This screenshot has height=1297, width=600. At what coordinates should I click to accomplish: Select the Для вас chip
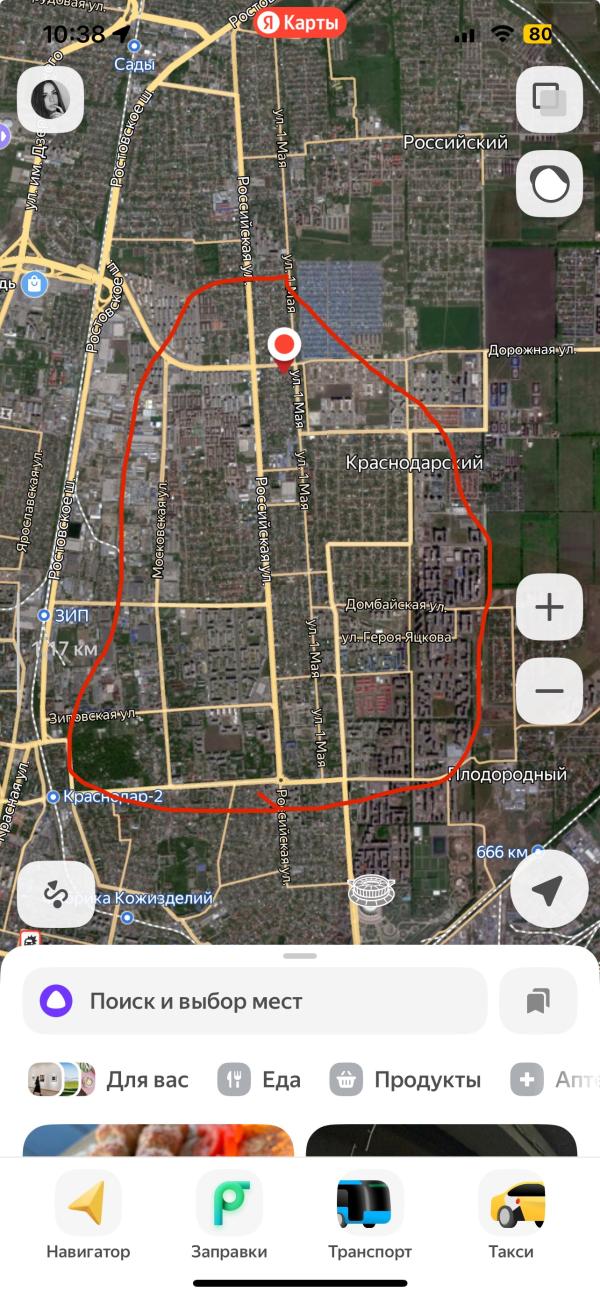tap(109, 1080)
